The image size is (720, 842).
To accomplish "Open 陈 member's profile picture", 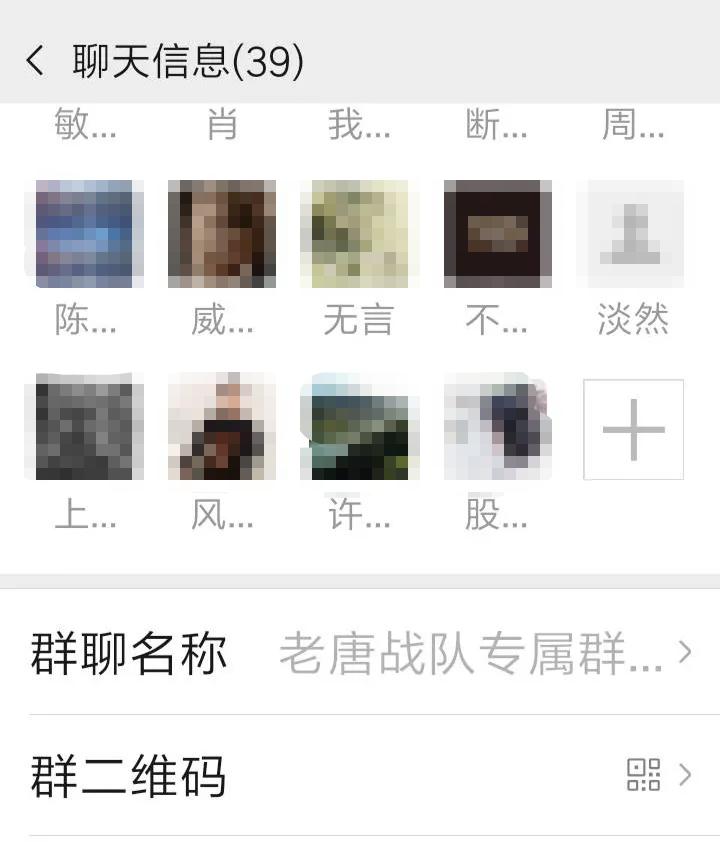I will [87, 232].
